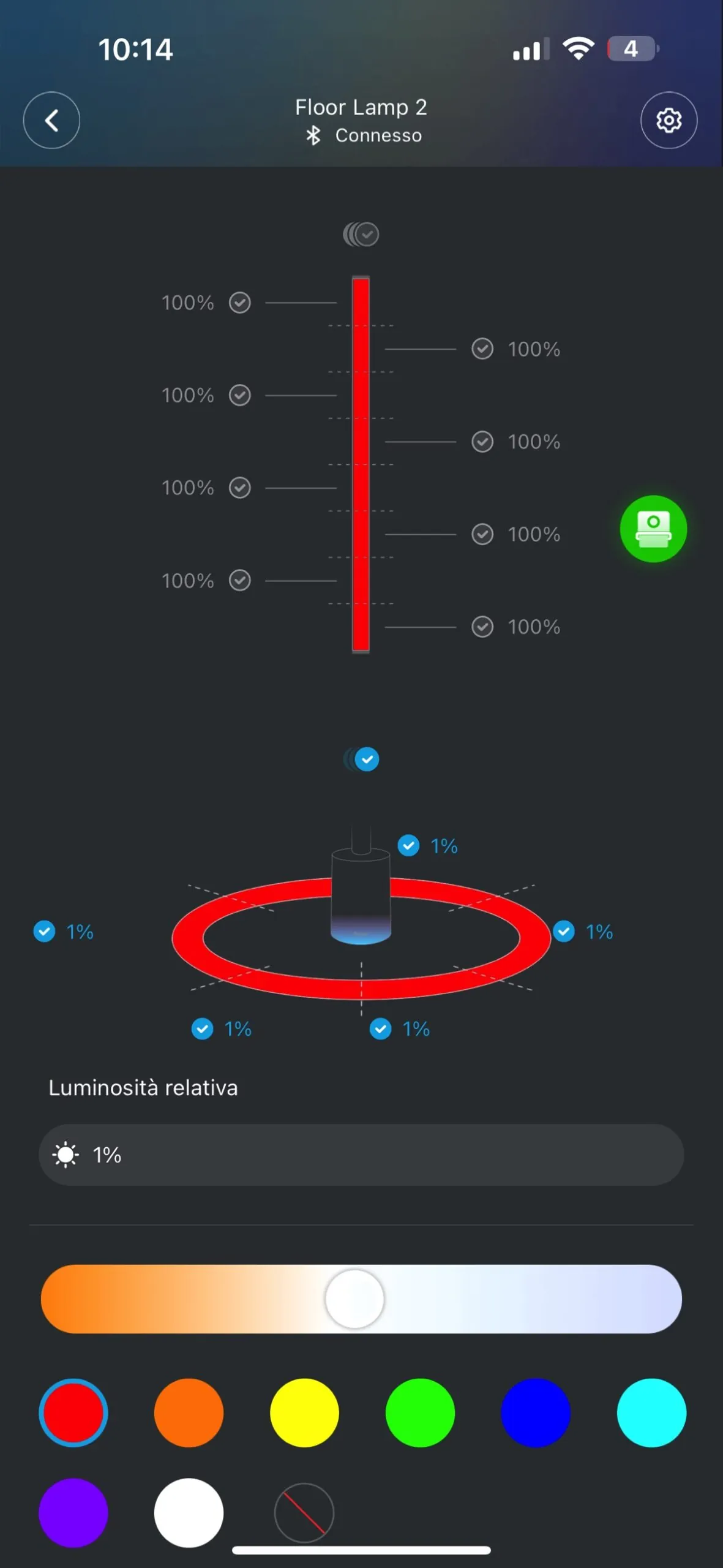Toggle select-all for the vertical light bar
The image size is (723, 1568).
pos(361,234)
